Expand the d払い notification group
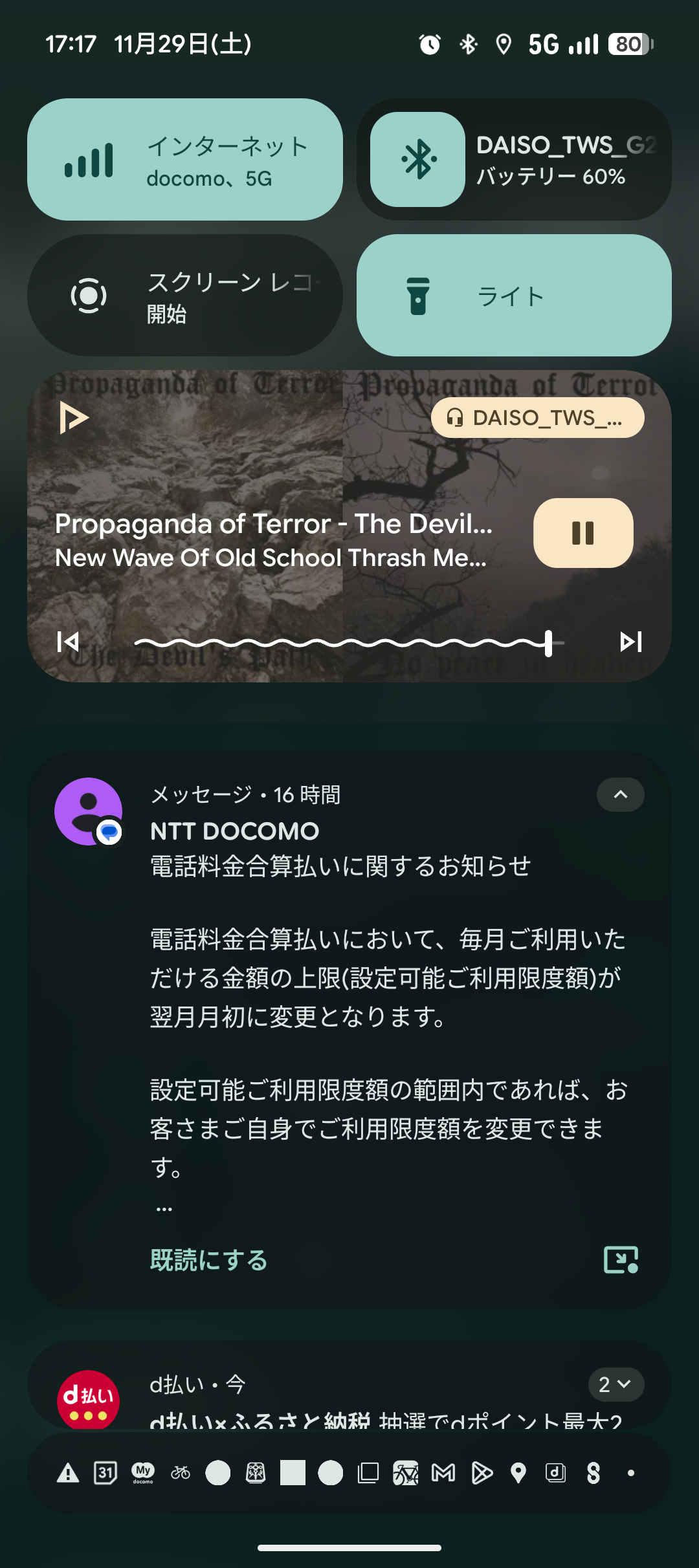Screen dimensions: 699x1568 tap(616, 1384)
